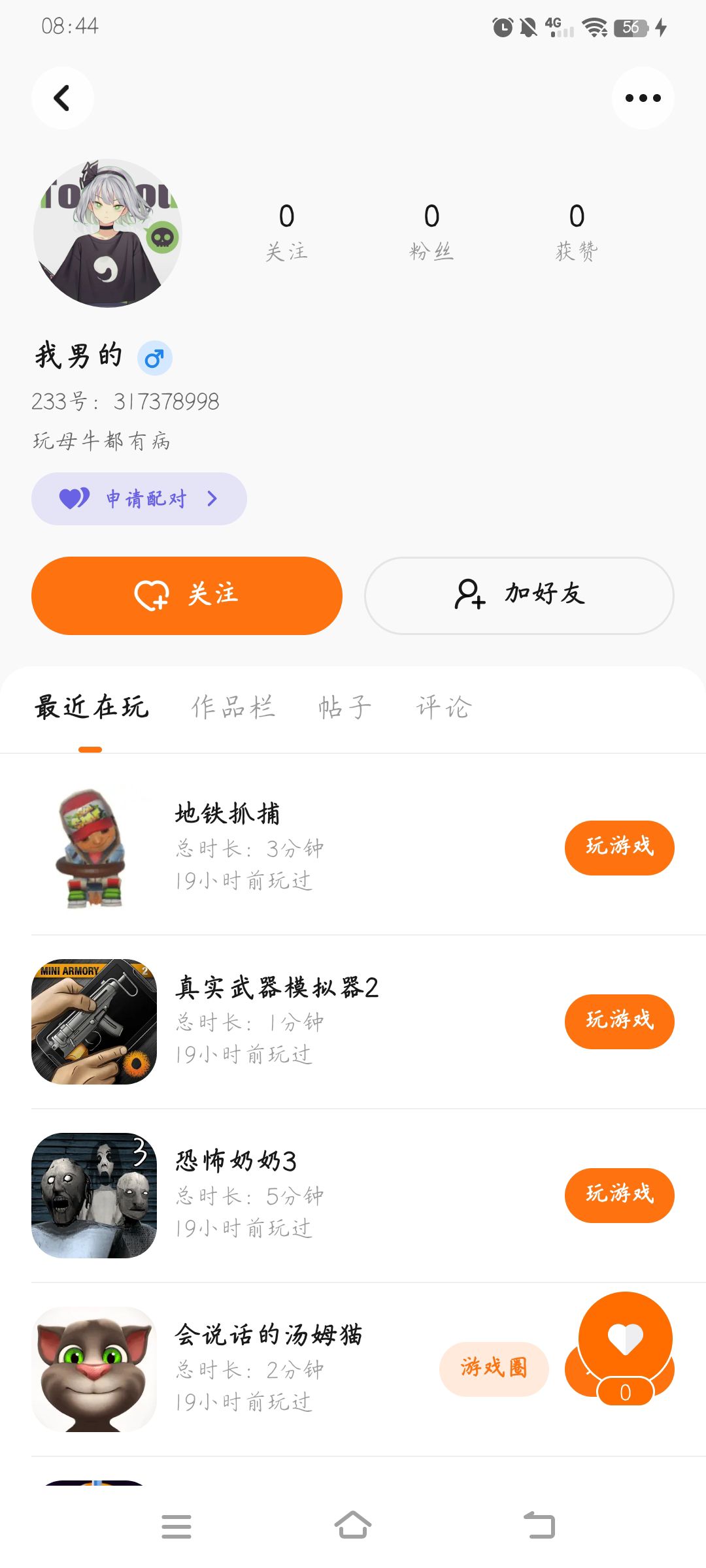Tap 玩游戏 for 地铁抓捕

[619, 847]
